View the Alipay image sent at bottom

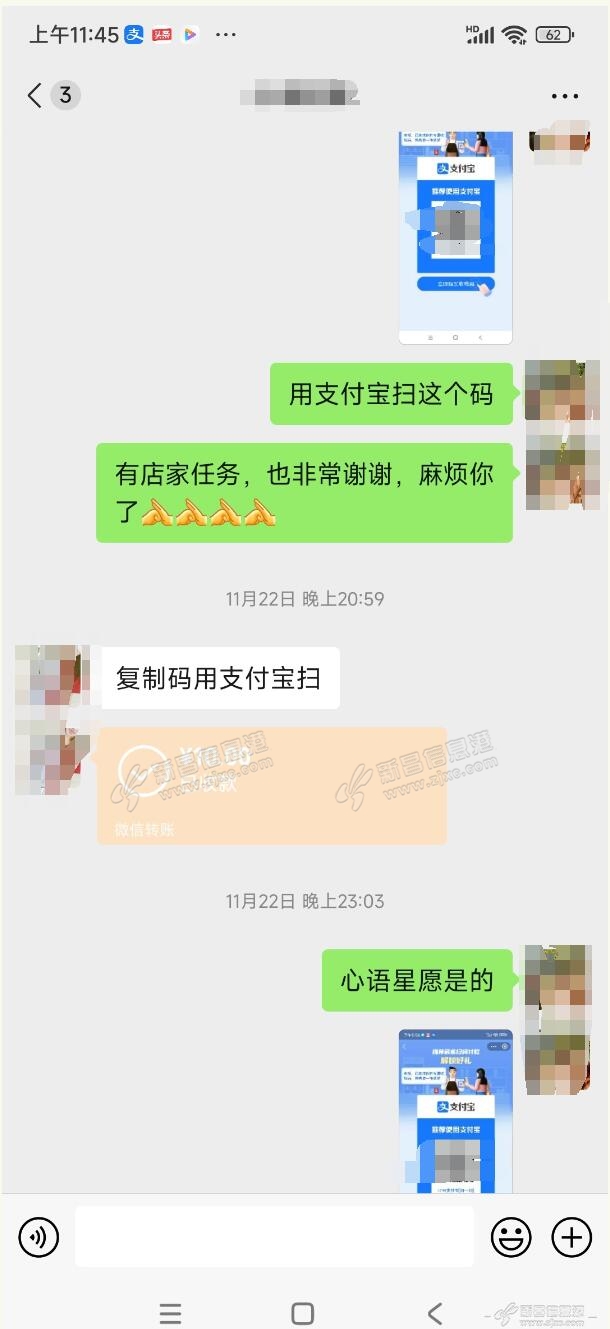(x=455, y=1110)
